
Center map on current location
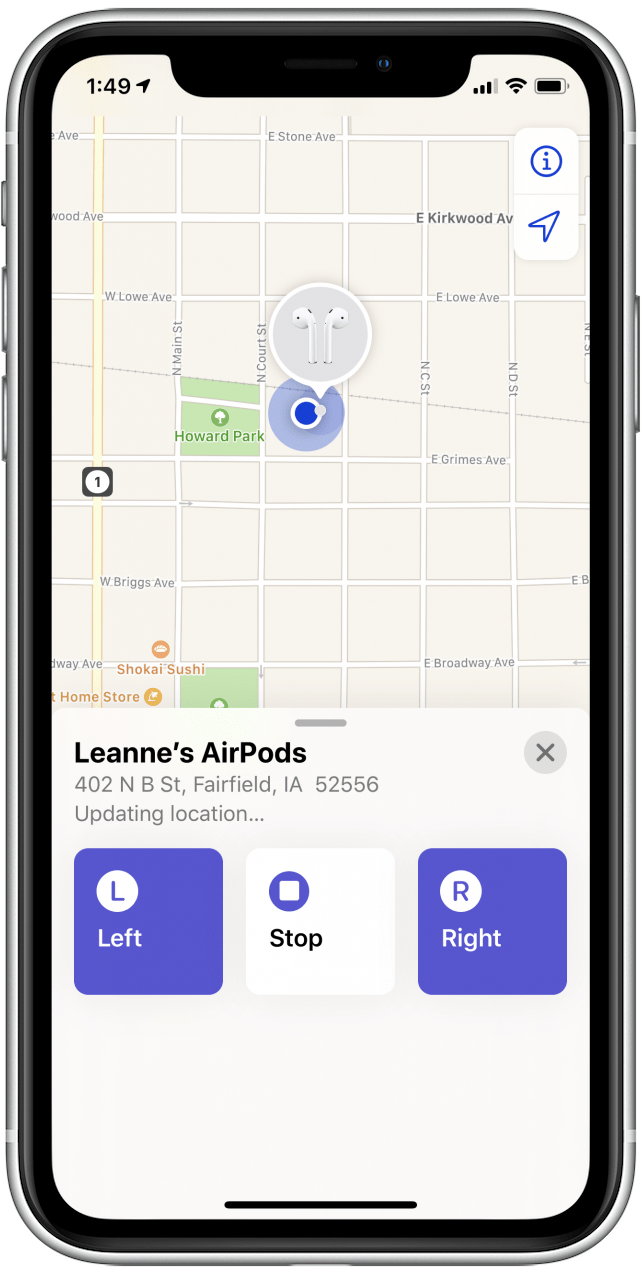(x=545, y=227)
